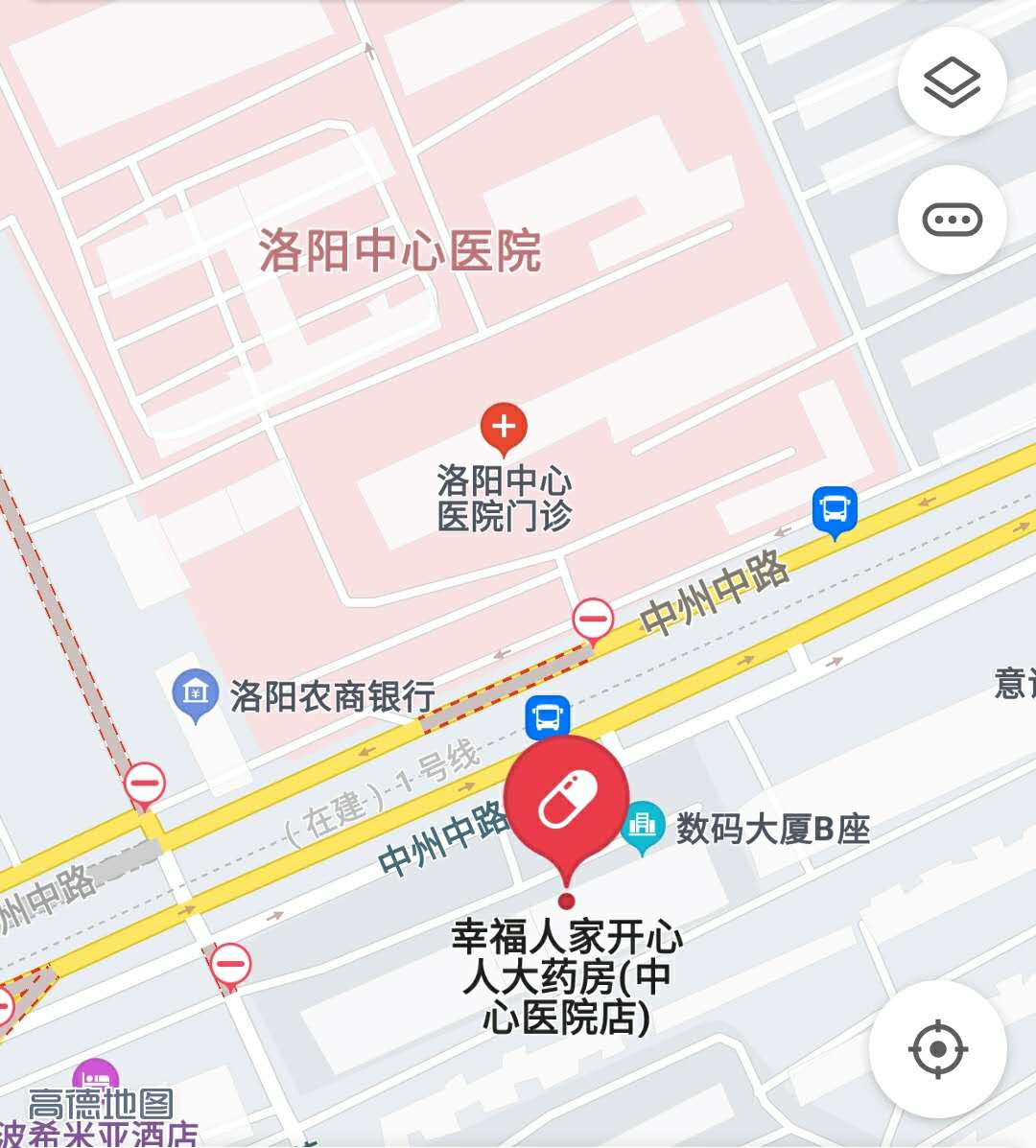The height and width of the screenshot is (1148, 1036).
Task: Select the 洛阳中心医院门诊 hospital marker
Action: (504, 428)
